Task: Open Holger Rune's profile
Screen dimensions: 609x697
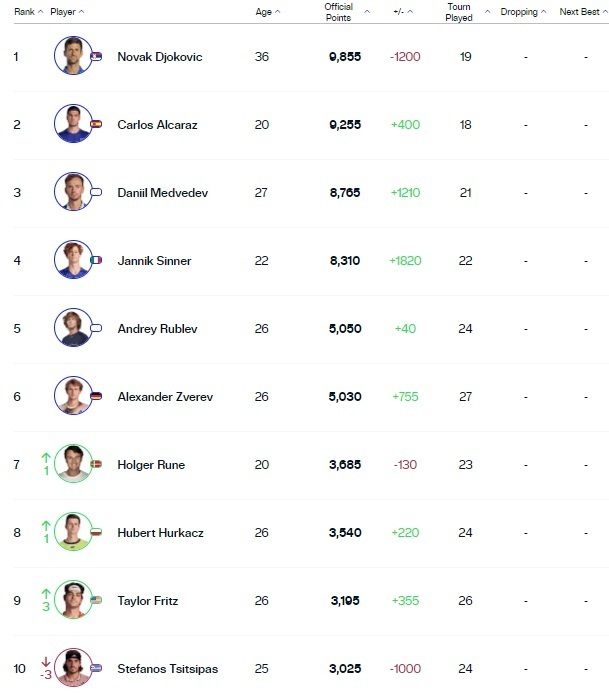Action: pos(151,465)
